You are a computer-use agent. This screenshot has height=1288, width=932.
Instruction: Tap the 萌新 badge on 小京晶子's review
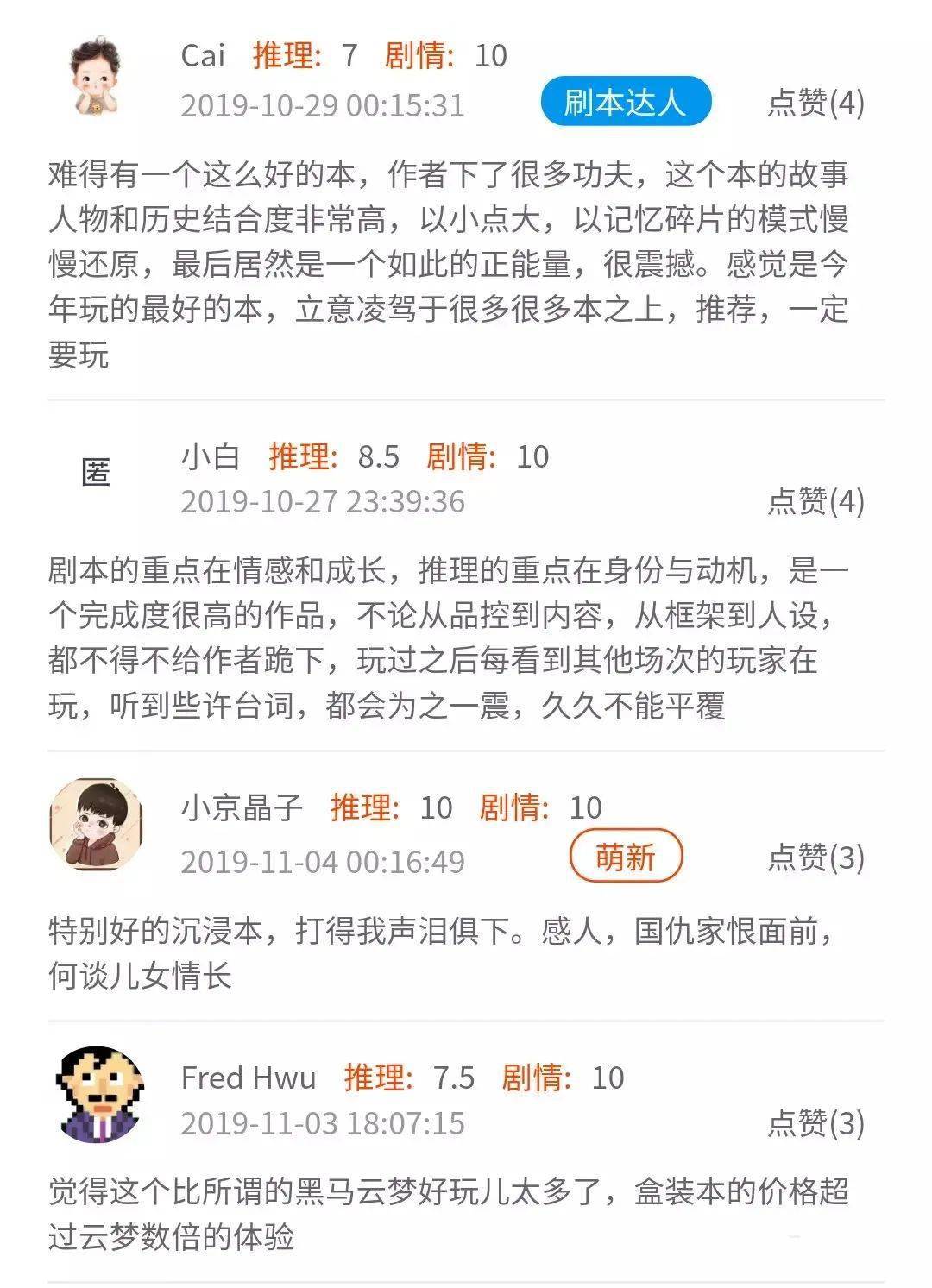(626, 857)
